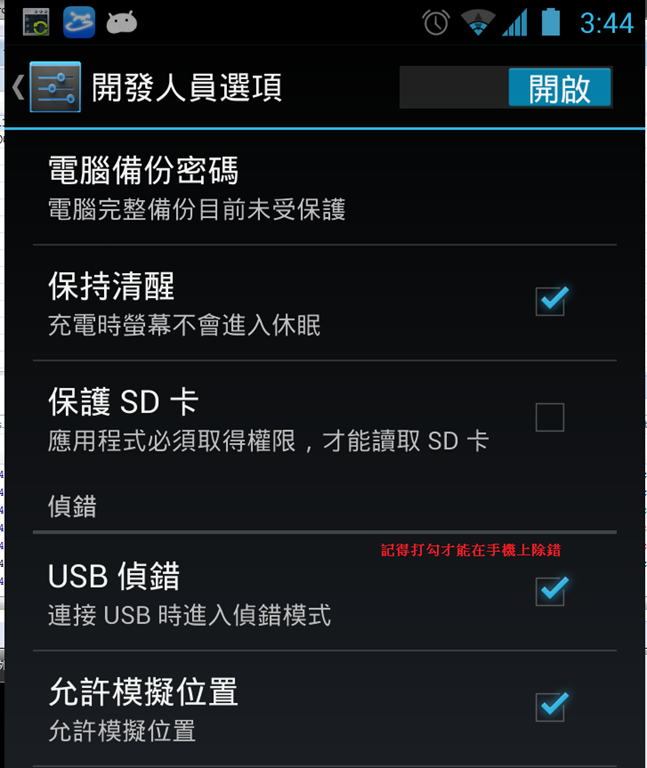Disable the 允許模擬位置 checkbox
This screenshot has height=768, width=647.
(551, 706)
